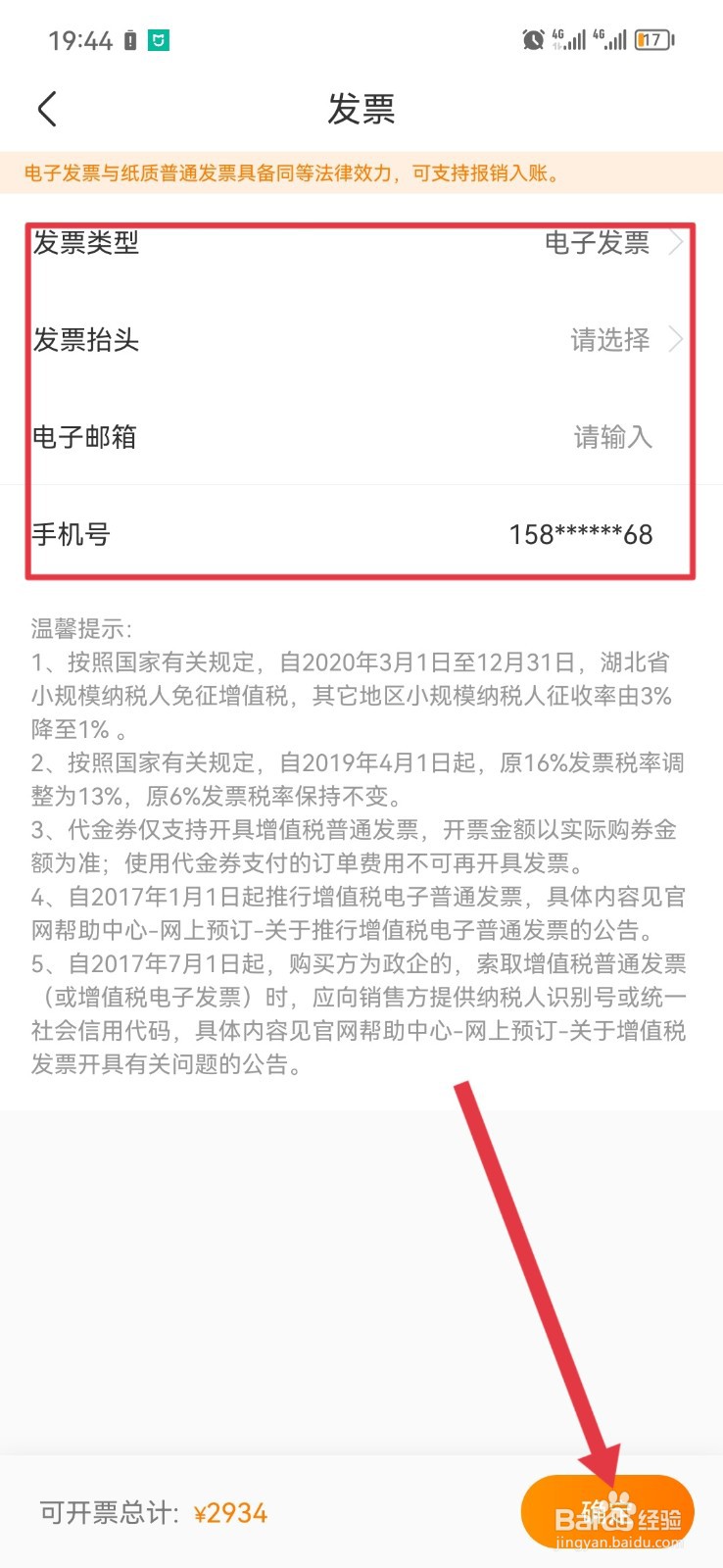Select the 电子发票 value text
The image size is (723, 1568).
coord(596,243)
